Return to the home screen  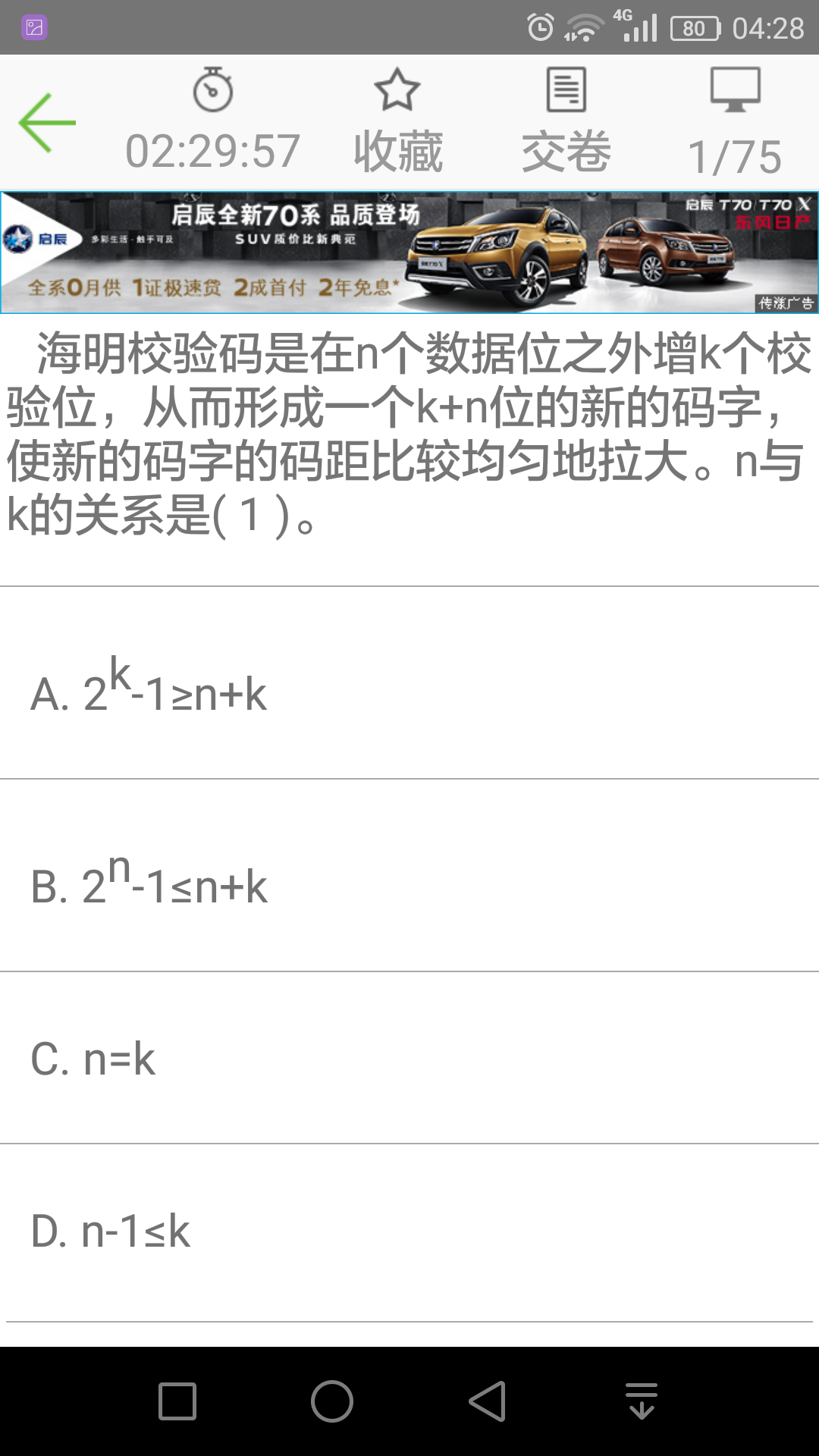332,1401
